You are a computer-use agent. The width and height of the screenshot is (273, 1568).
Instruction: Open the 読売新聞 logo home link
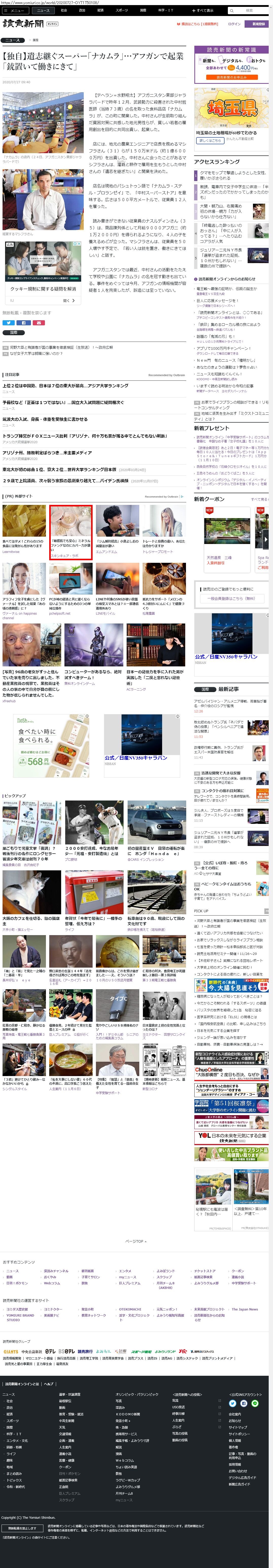23,24
